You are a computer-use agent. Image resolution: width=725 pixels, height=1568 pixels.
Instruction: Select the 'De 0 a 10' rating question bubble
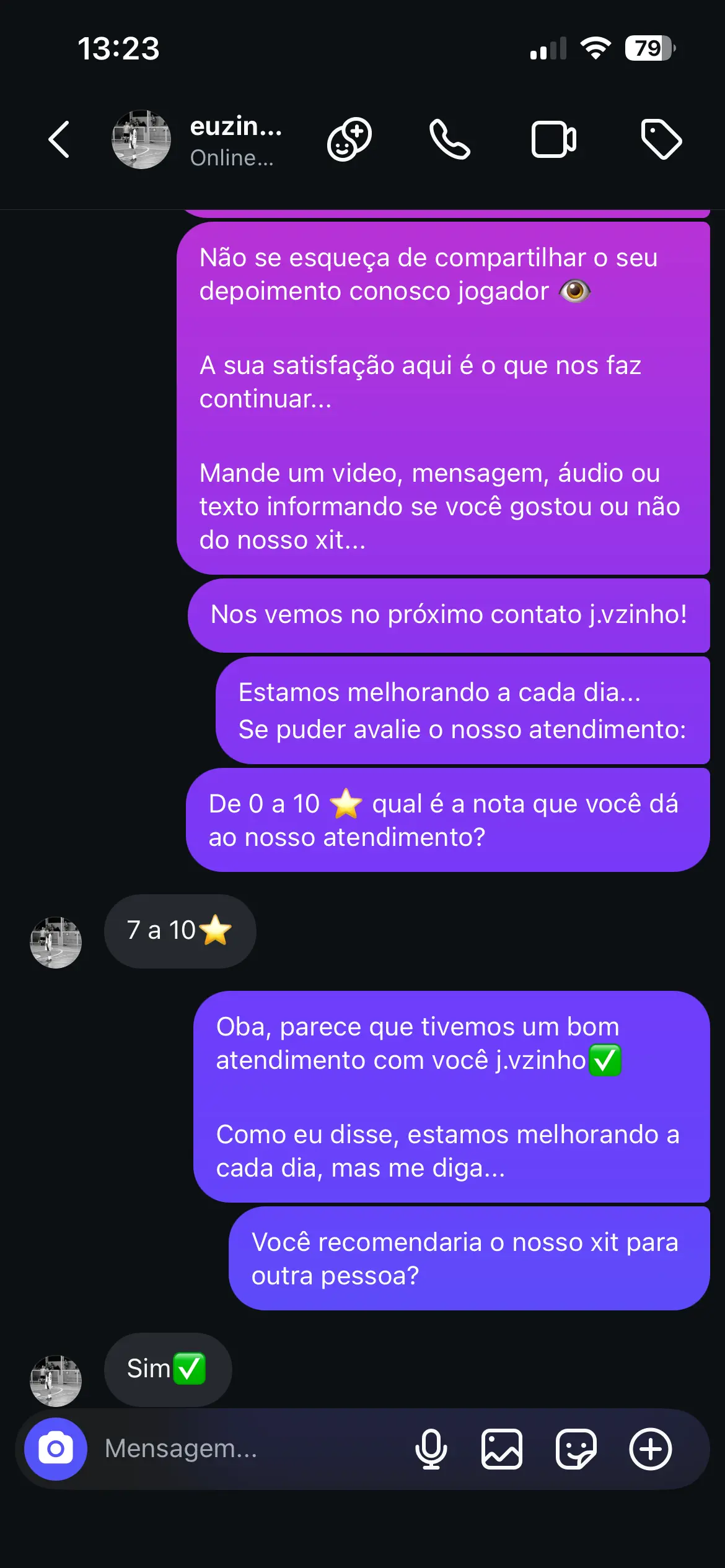445,819
